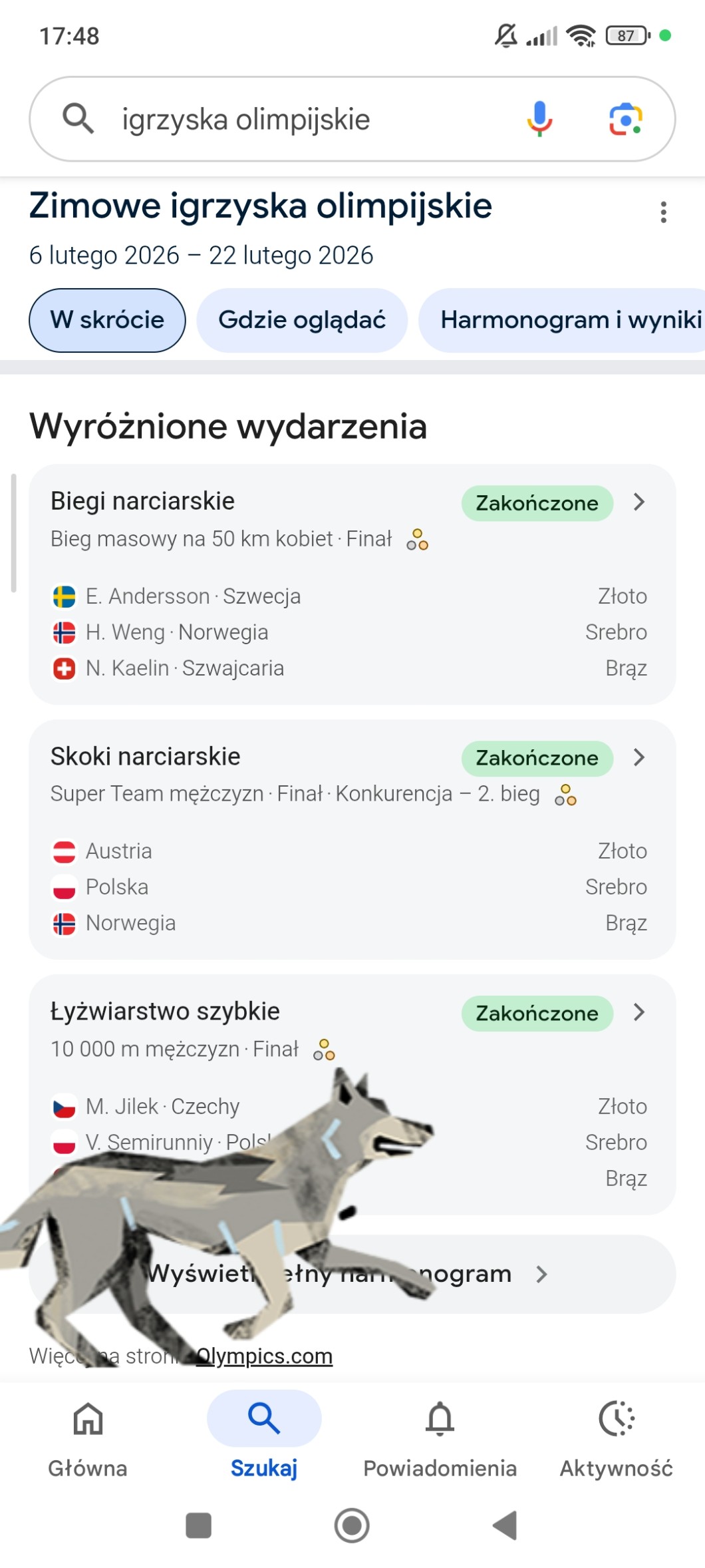The height and width of the screenshot is (1568, 705).
Task: Select the W skrócie chip
Action: point(107,320)
